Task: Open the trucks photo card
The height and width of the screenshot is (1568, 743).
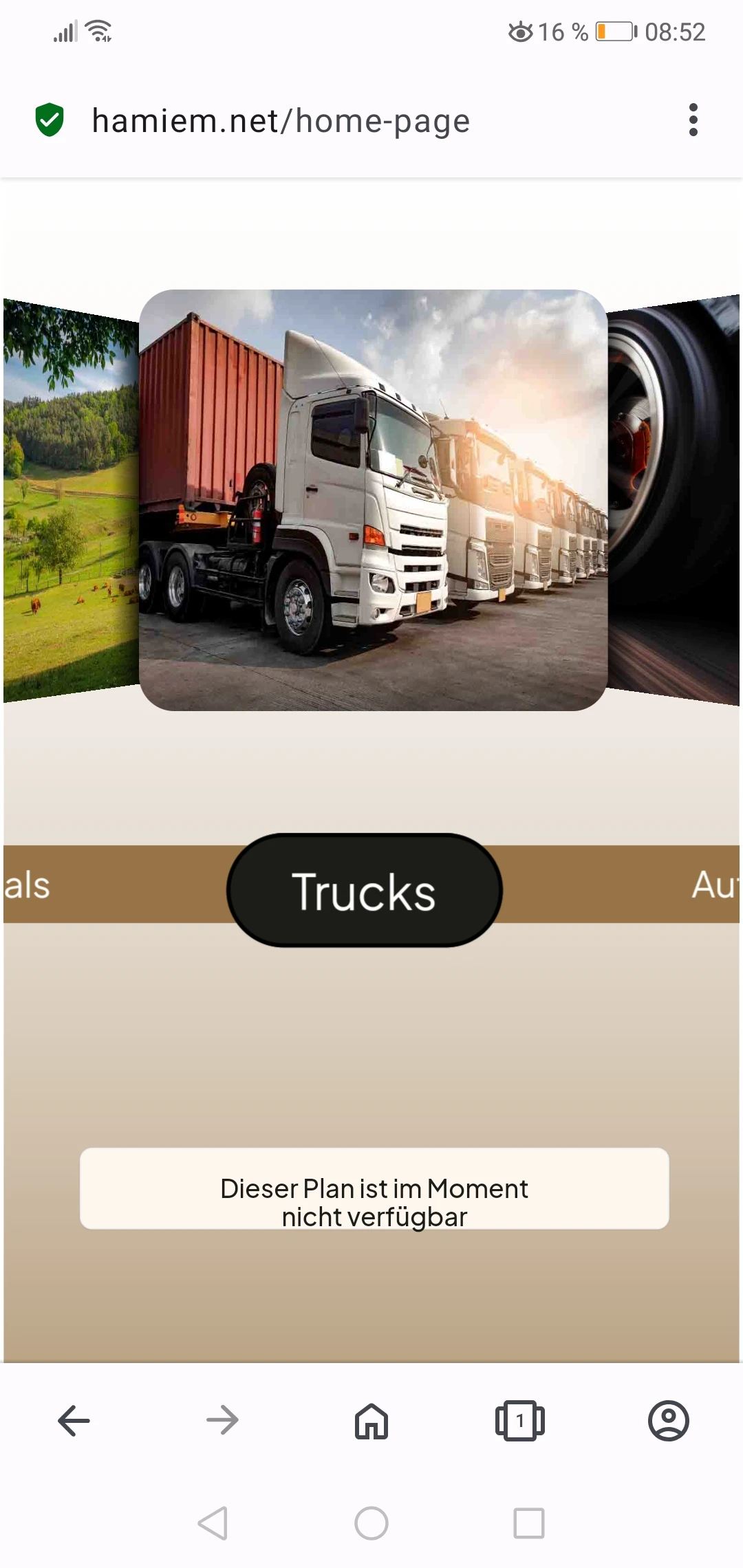Action: click(373, 500)
